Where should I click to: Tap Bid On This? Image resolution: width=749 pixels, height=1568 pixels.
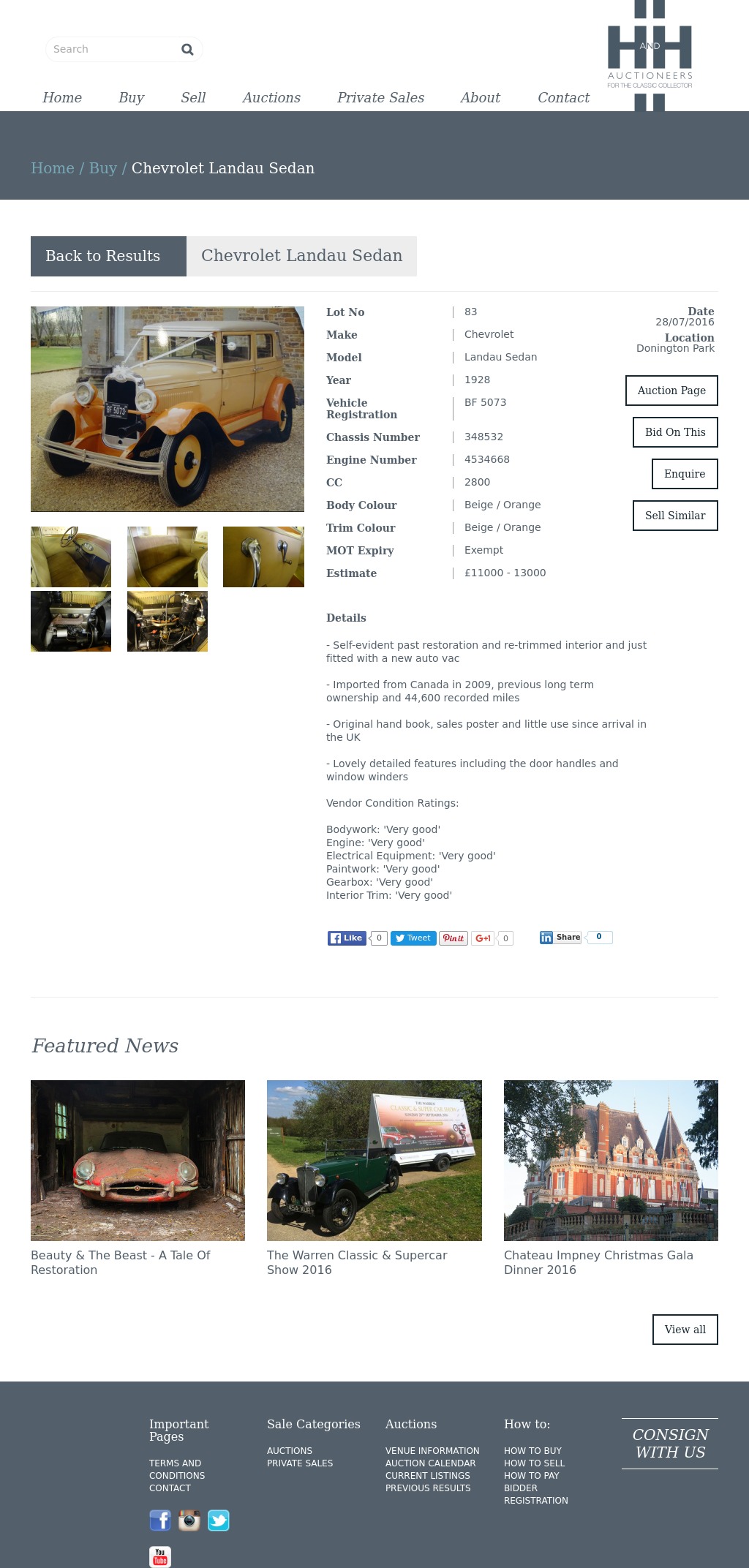coord(675,432)
